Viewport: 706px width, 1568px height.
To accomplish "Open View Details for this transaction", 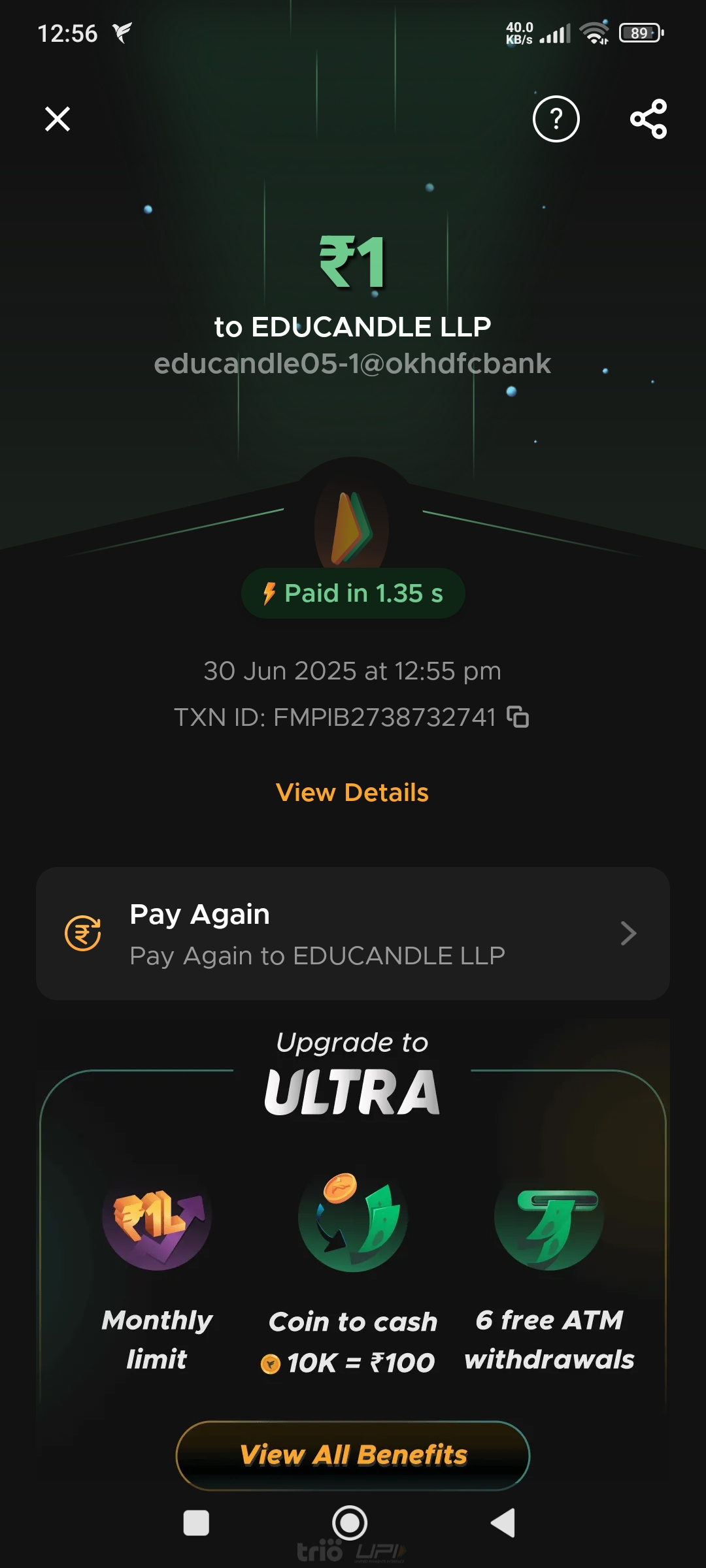I will (x=352, y=792).
